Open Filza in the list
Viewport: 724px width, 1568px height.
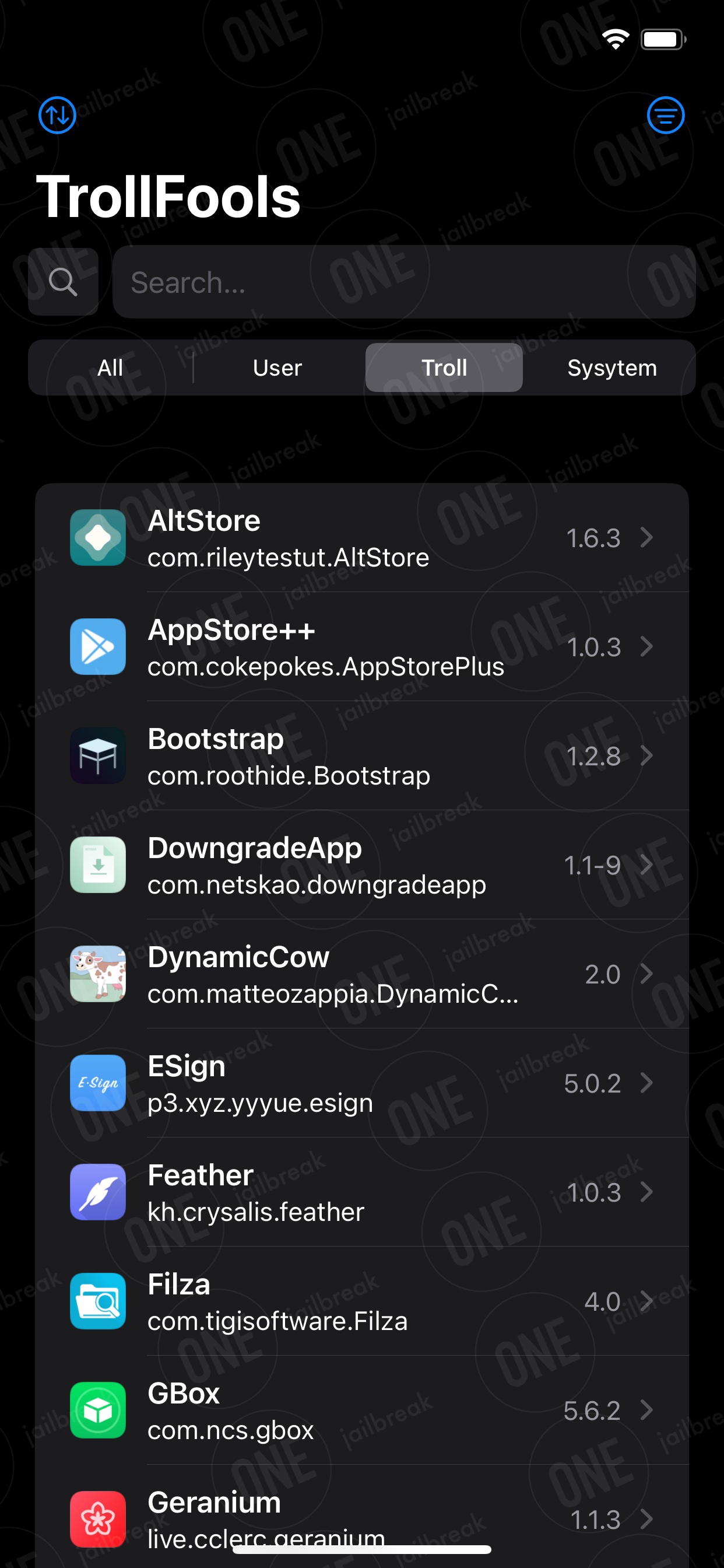(x=362, y=1301)
